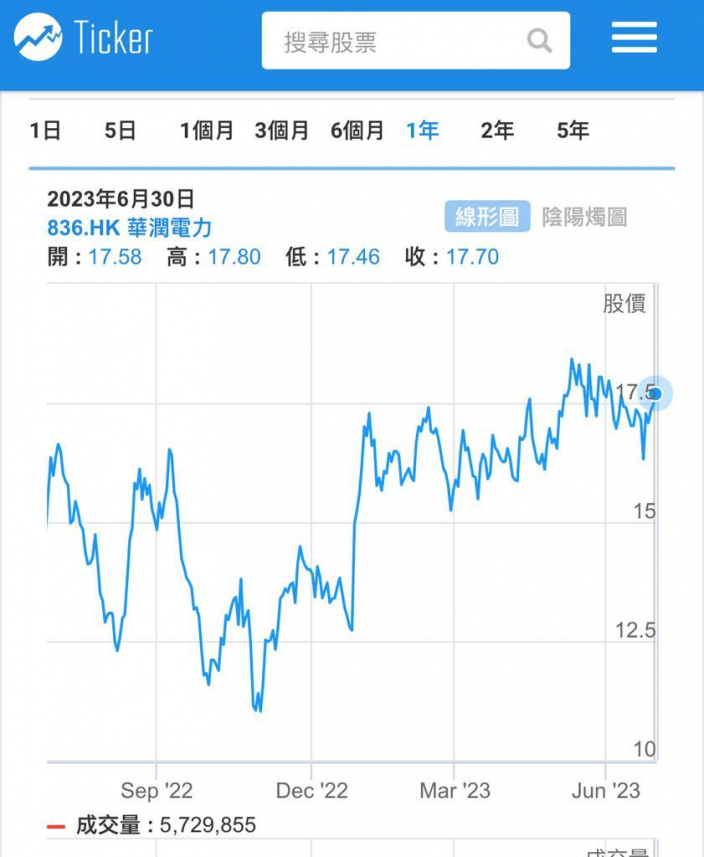Screen dimensions: 704x857
Task: Select the 線形圖 line chart button
Action: click(x=487, y=216)
